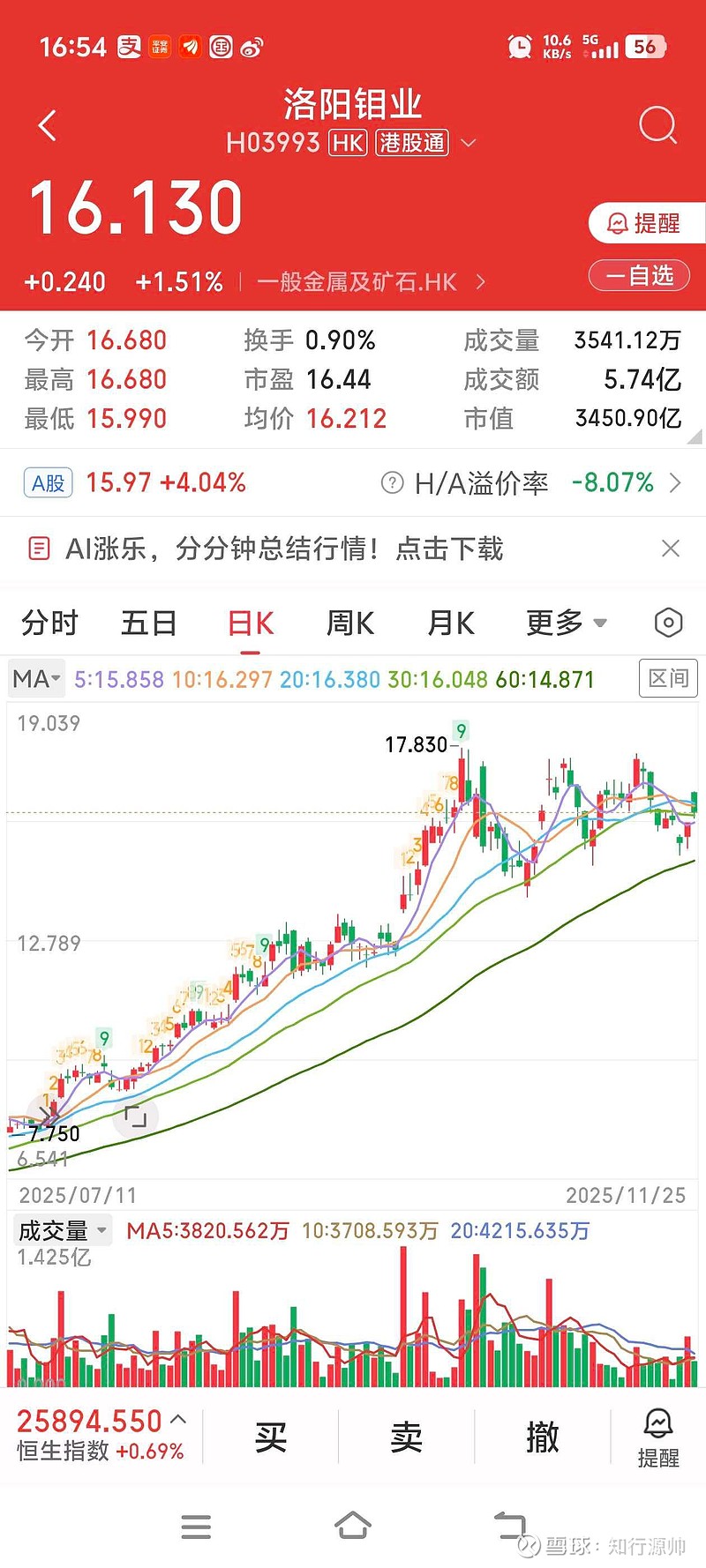The image size is (706, 1568).
Task: Open the chart settings gear icon
Action: click(669, 623)
